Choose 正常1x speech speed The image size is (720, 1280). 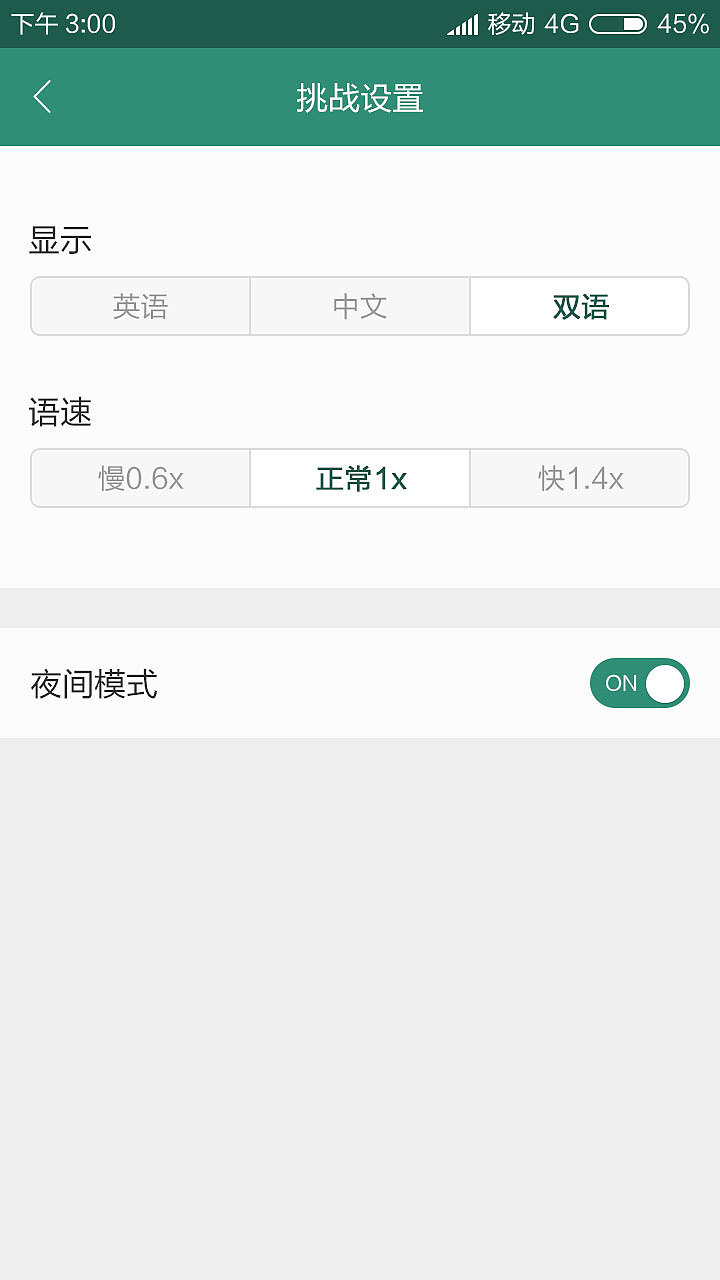(360, 478)
